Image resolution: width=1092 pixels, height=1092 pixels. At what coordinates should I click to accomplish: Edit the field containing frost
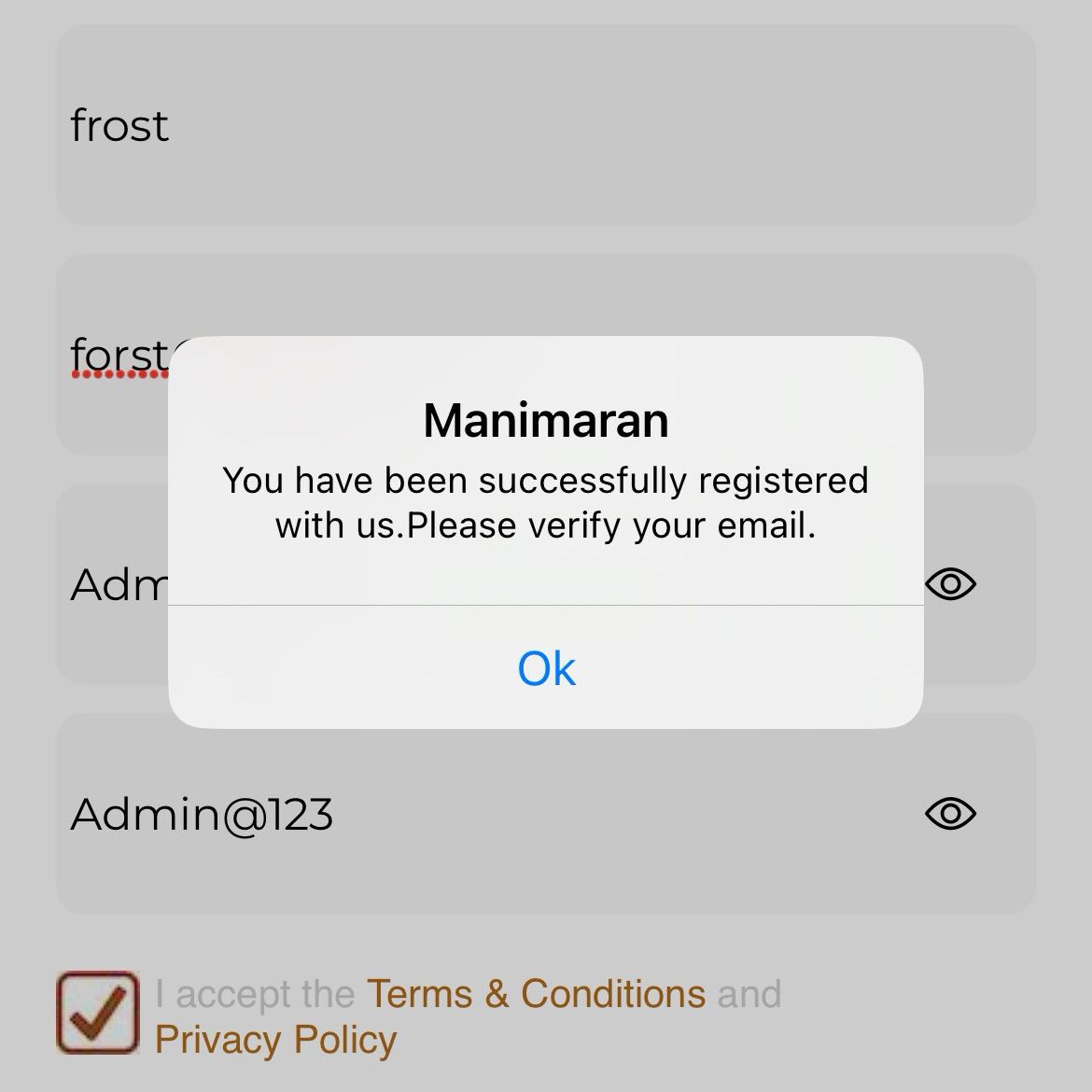click(546, 126)
